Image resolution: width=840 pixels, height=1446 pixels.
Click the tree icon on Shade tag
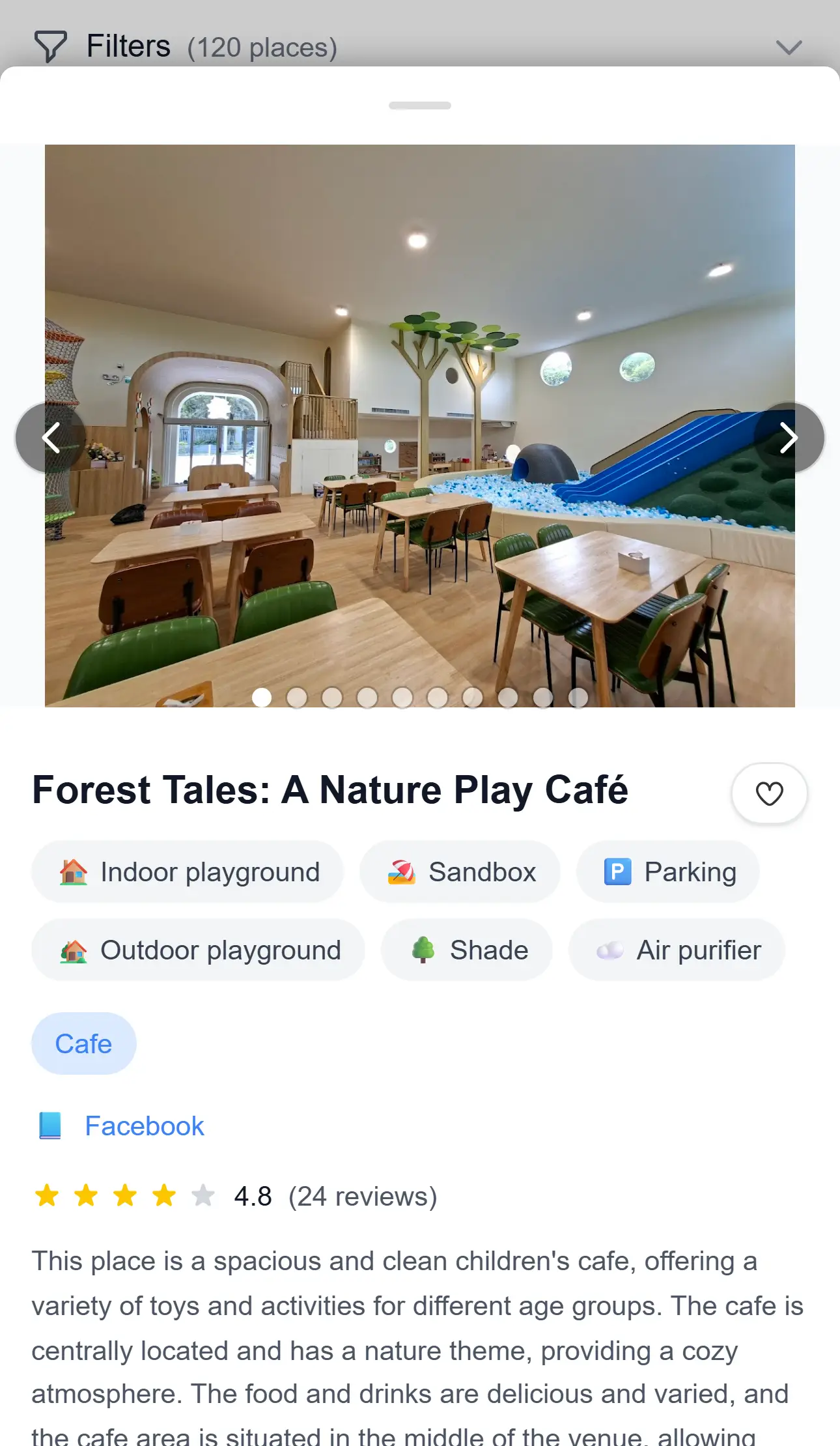pyautogui.click(x=425, y=950)
